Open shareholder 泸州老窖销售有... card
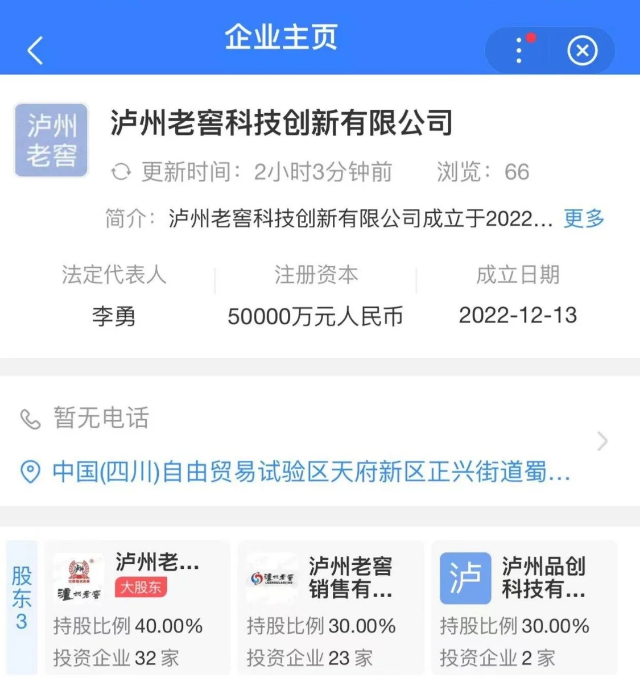The image size is (641, 681). pos(330,607)
